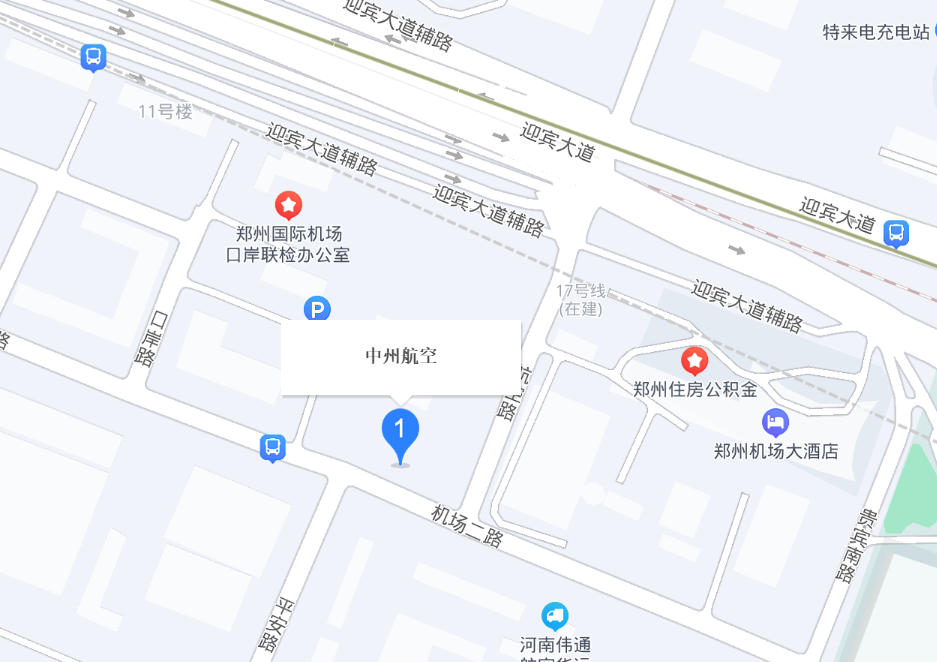This screenshot has width=937, height=662.
Task: Select the 郑州住房公积金 star marker
Action: [x=695, y=360]
